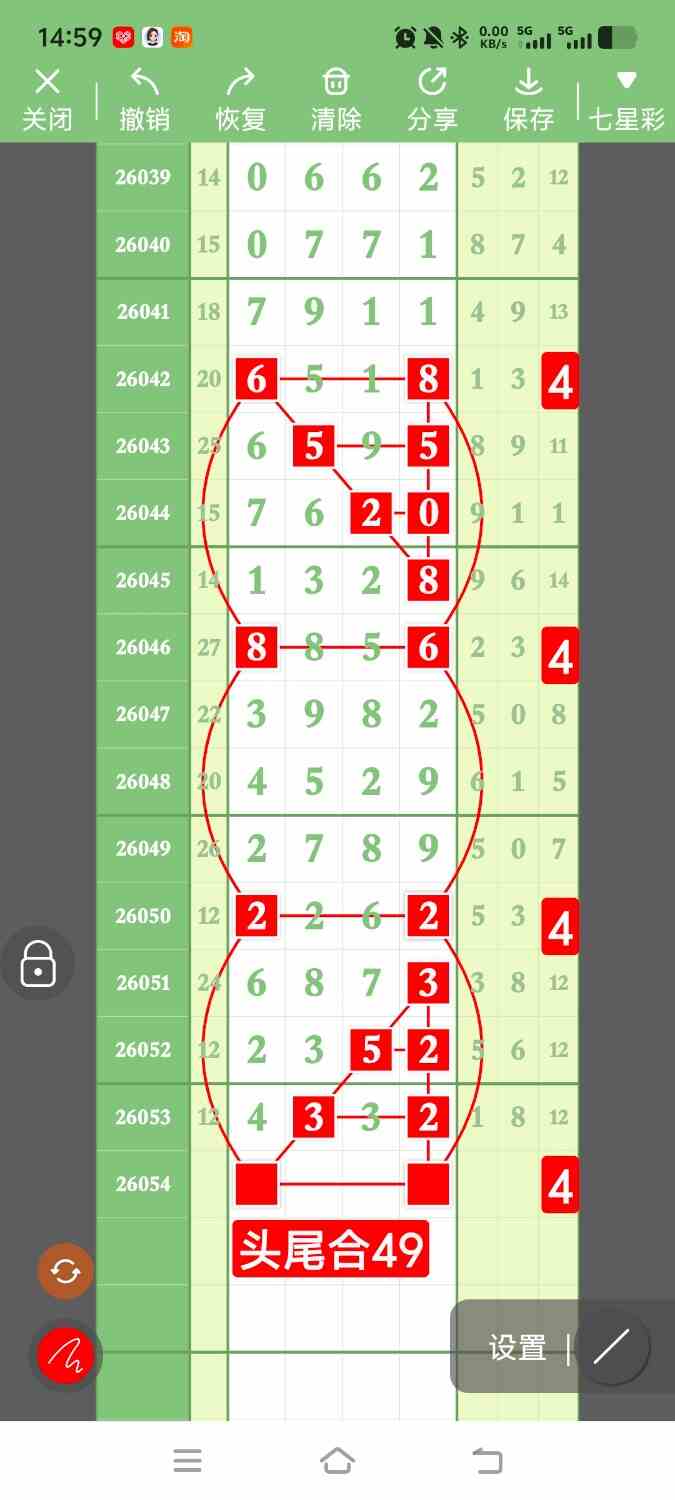This screenshot has height=1500, width=675.
Task: Close the chart editor with 关闭
Action: pyautogui.click(x=47, y=100)
